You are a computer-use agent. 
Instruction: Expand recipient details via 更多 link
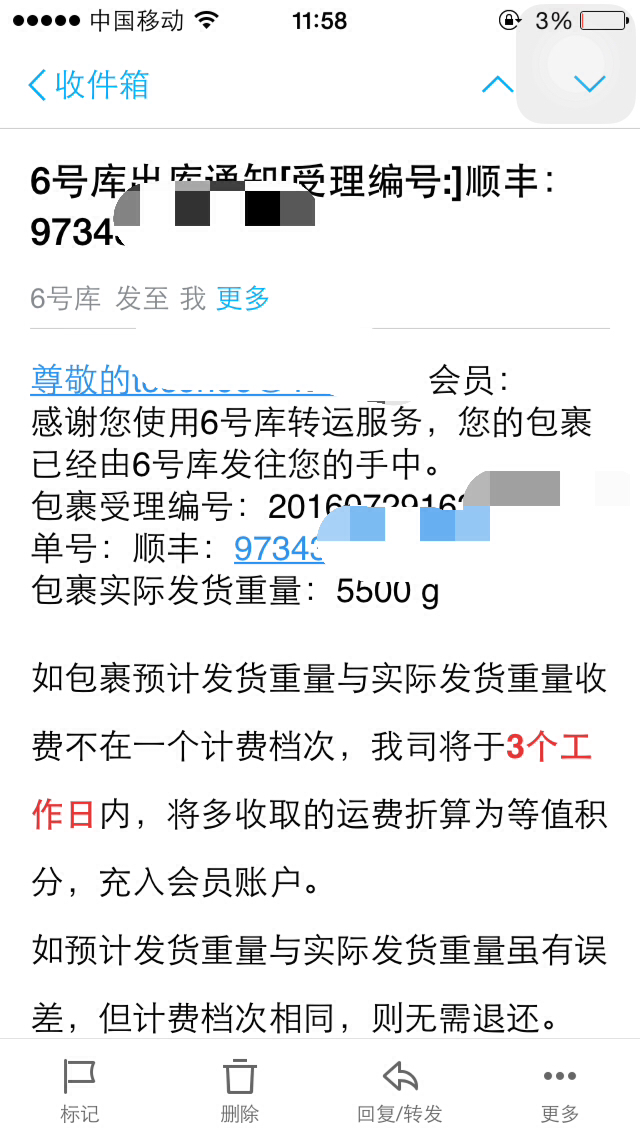243,298
